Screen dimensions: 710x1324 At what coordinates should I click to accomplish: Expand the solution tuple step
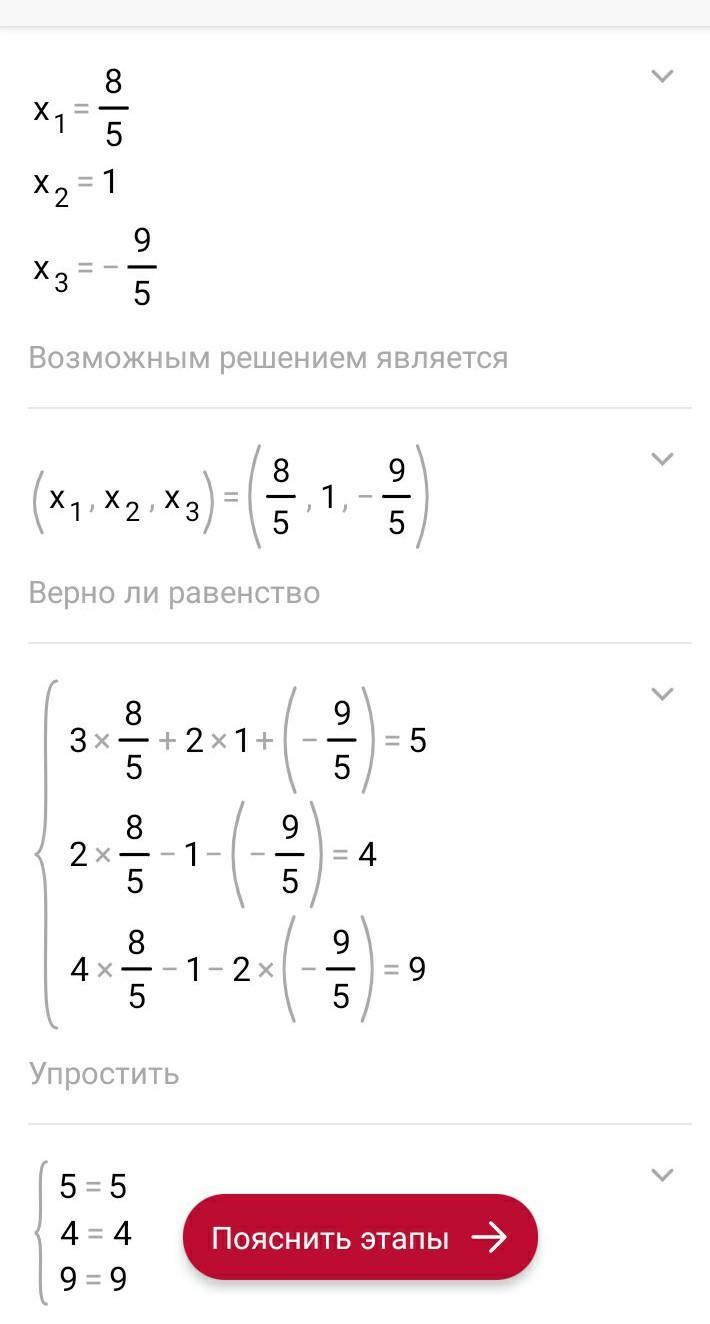(x=662, y=459)
